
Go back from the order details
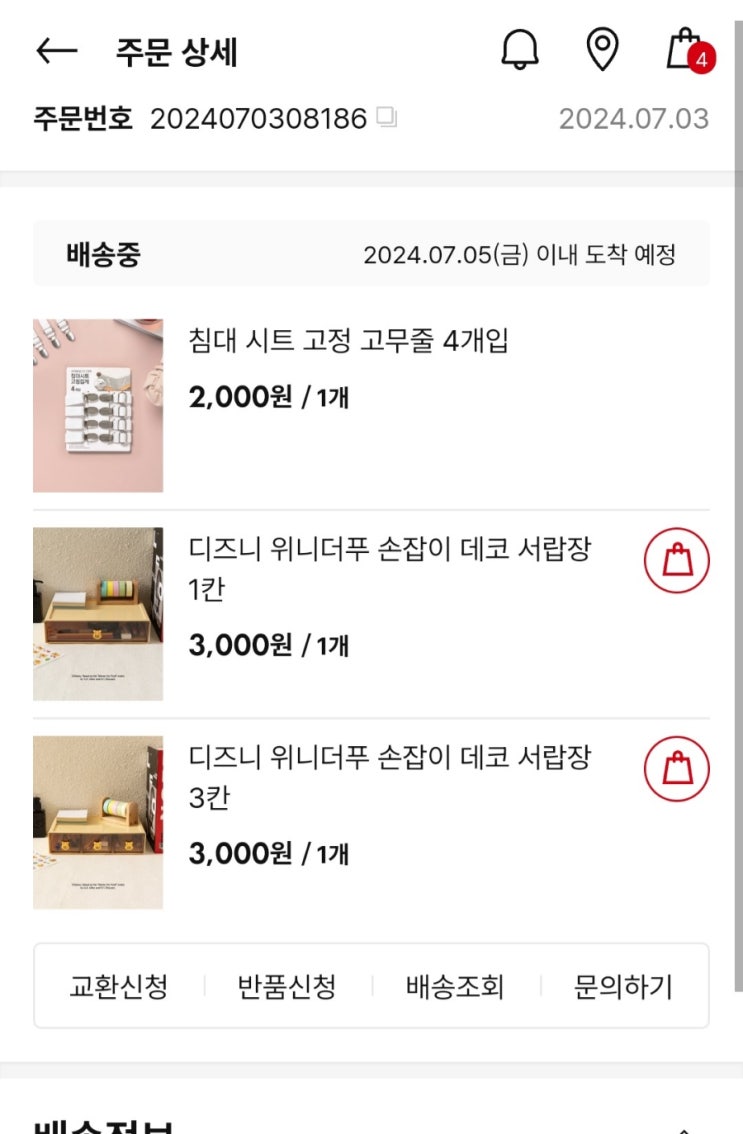pyautogui.click(x=56, y=51)
